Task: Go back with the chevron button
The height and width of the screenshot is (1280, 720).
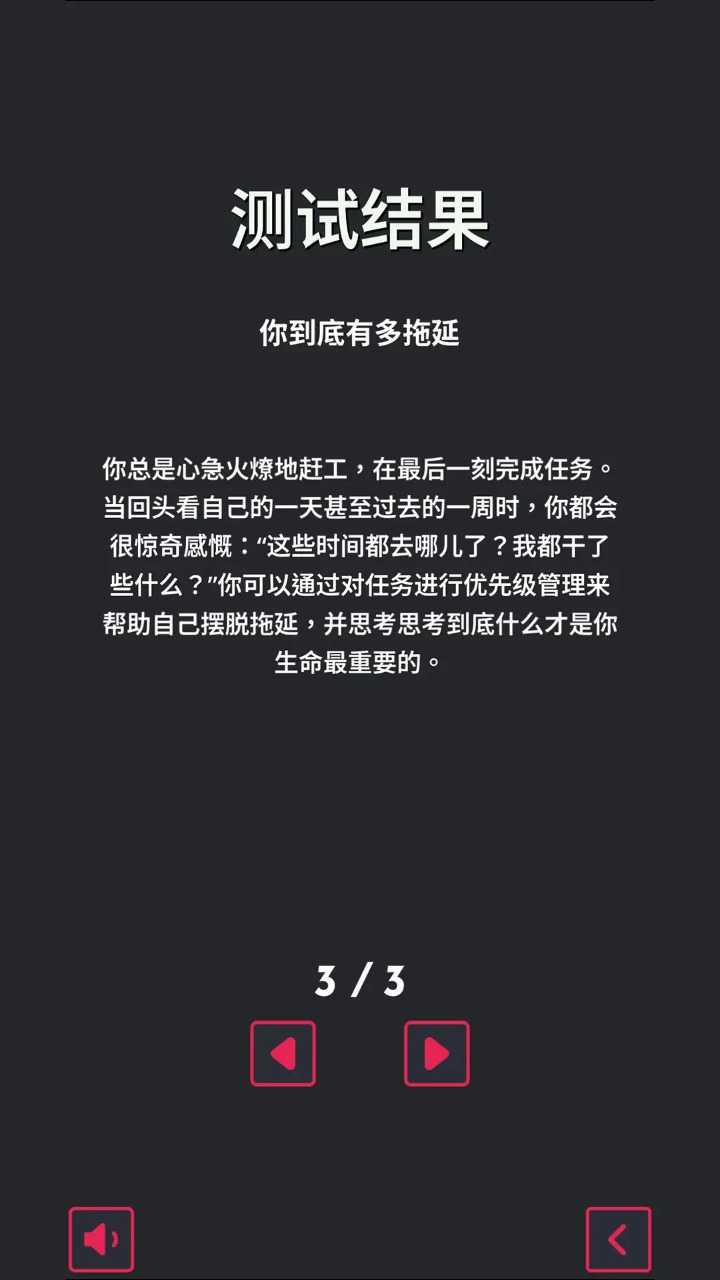Action: [618, 1240]
